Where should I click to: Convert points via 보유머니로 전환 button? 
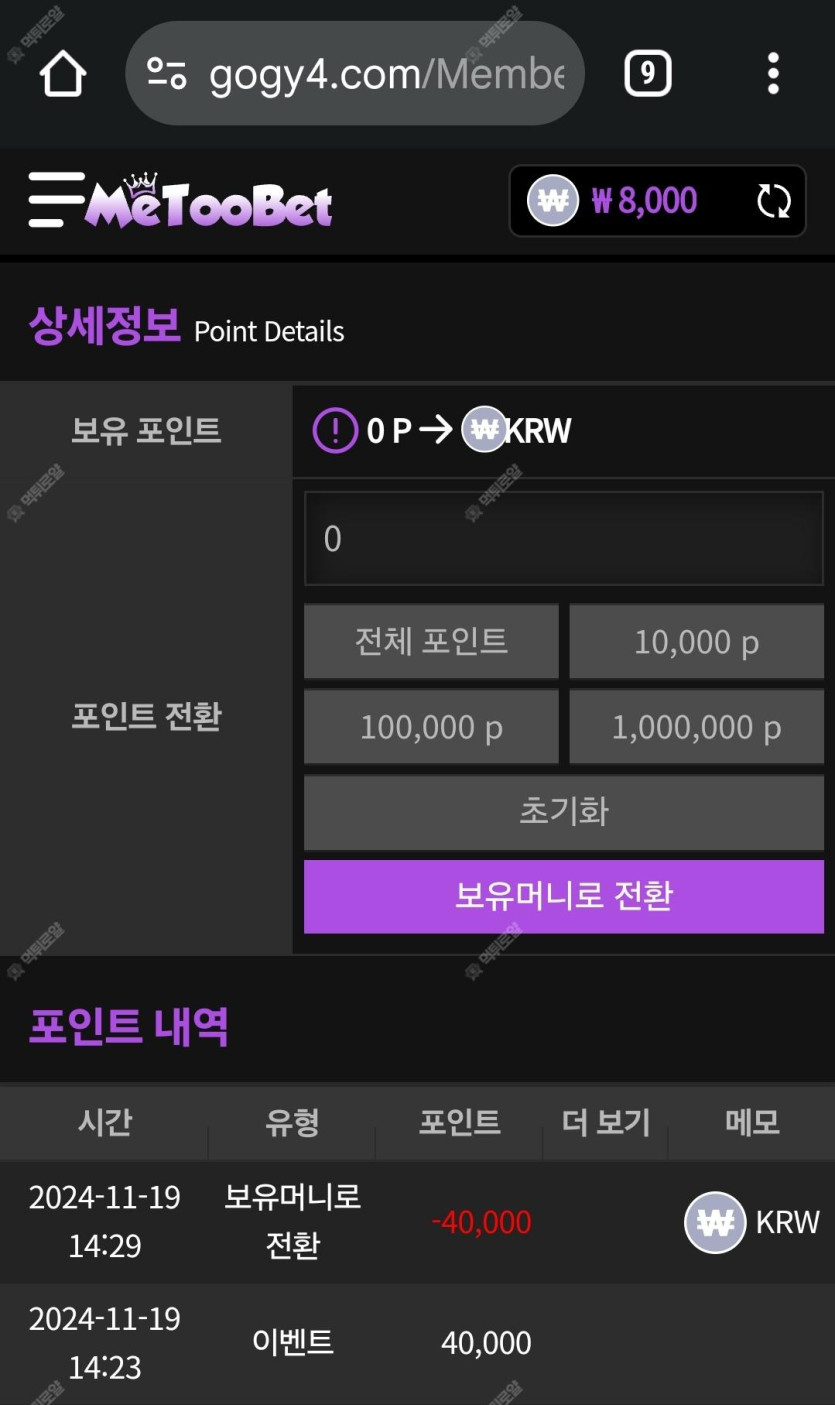tap(564, 896)
